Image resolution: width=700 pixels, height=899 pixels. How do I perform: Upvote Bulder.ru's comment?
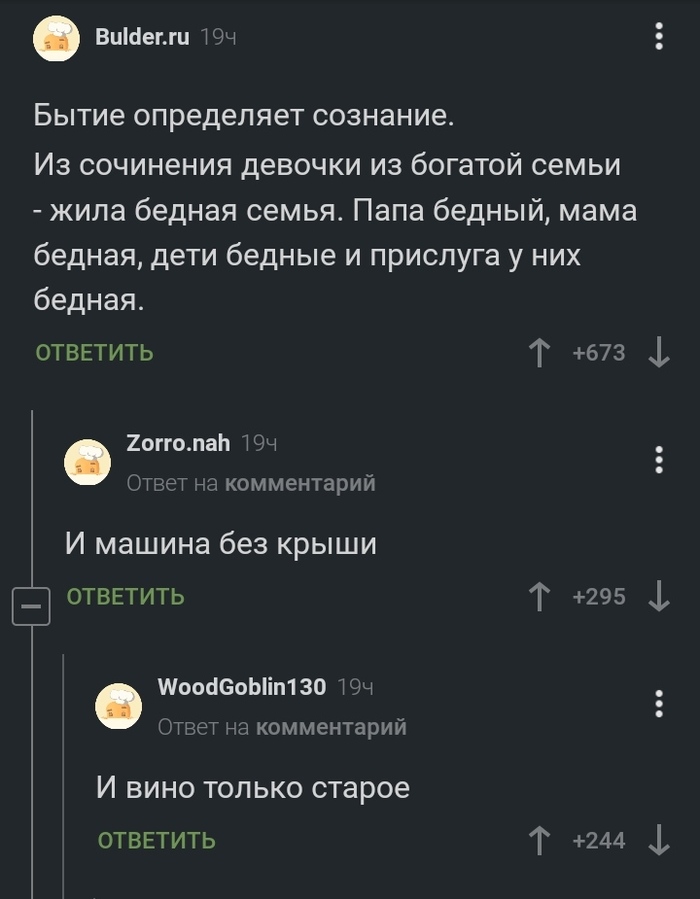(x=540, y=352)
